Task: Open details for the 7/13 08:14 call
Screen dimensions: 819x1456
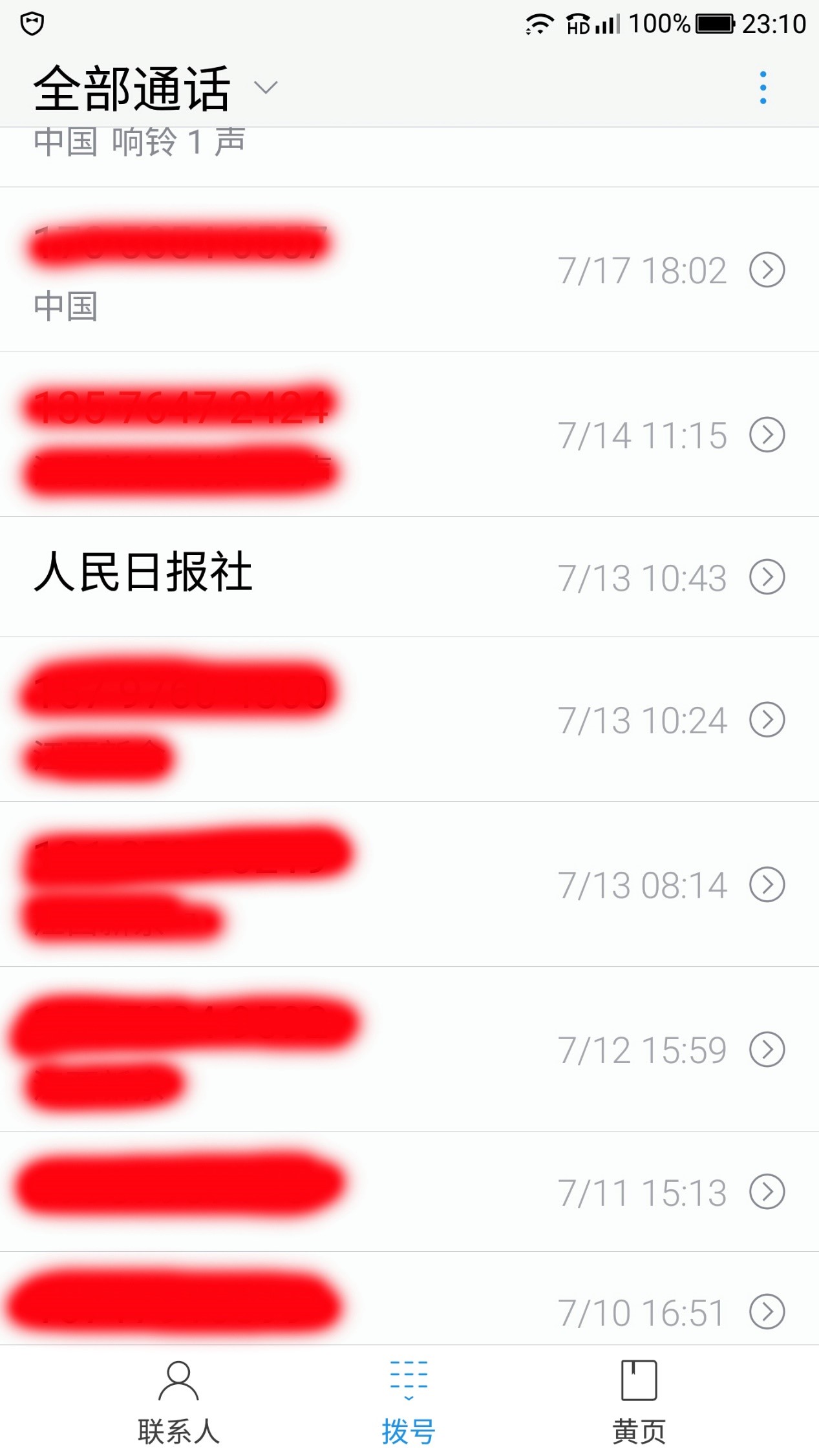Action: coord(767,885)
